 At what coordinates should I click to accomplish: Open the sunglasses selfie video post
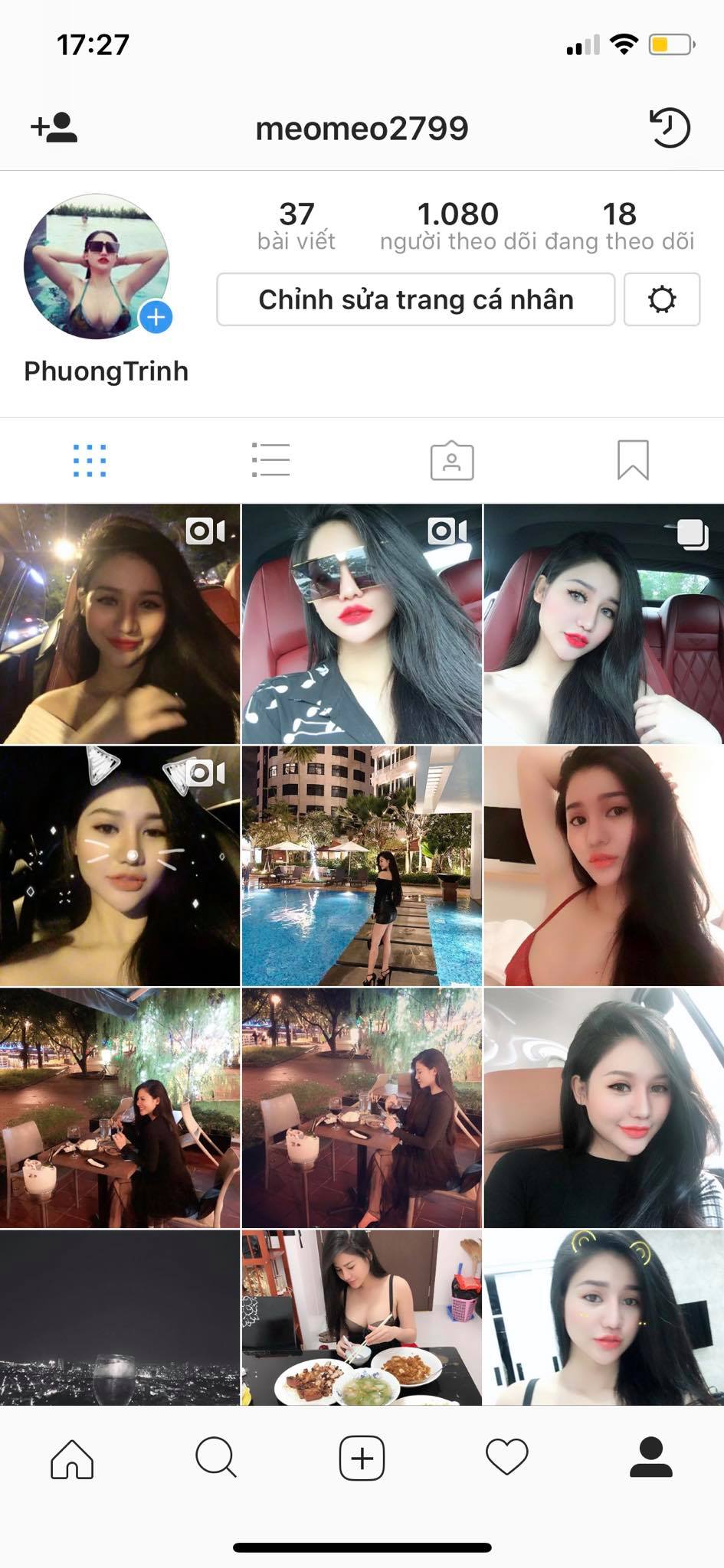point(362,624)
